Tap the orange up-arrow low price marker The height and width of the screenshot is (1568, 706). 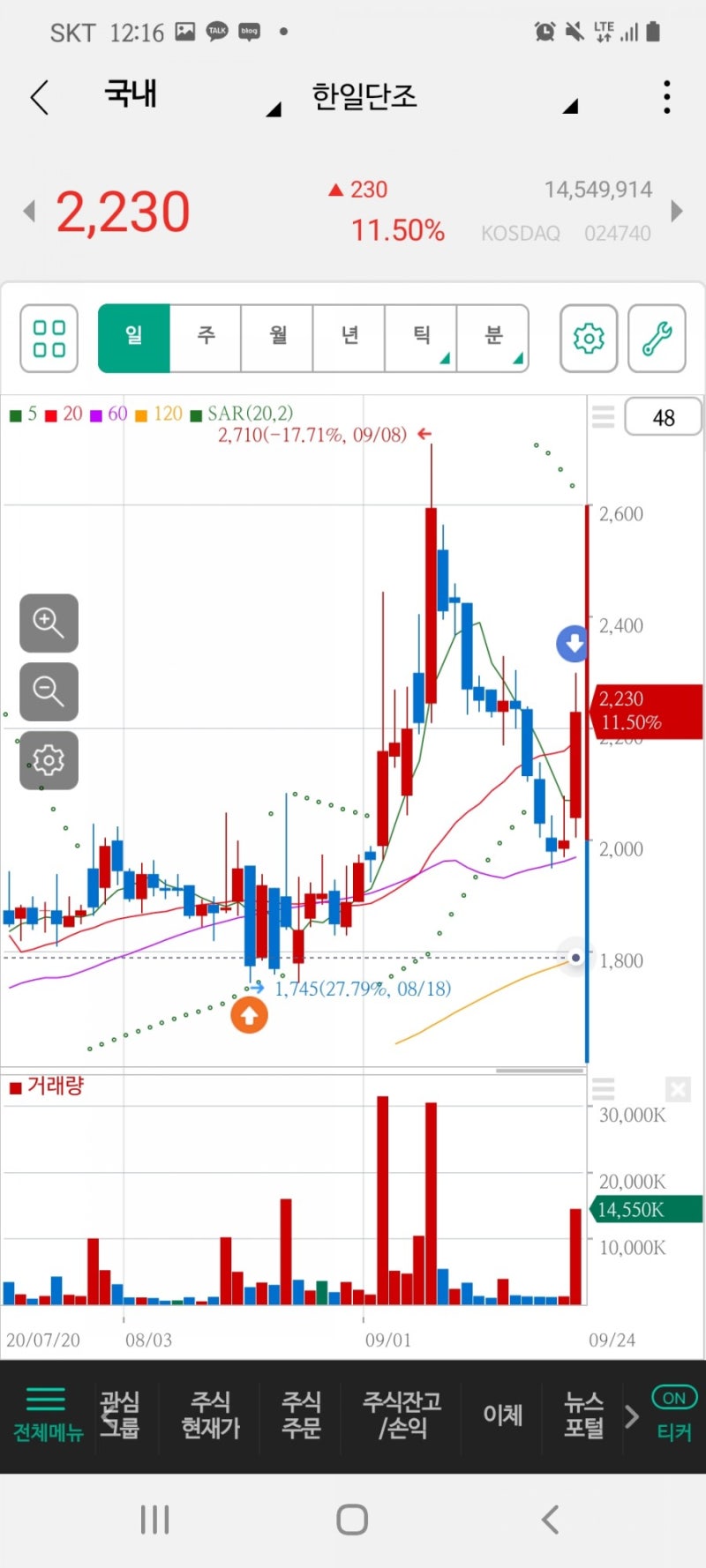pyautogui.click(x=250, y=1015)
